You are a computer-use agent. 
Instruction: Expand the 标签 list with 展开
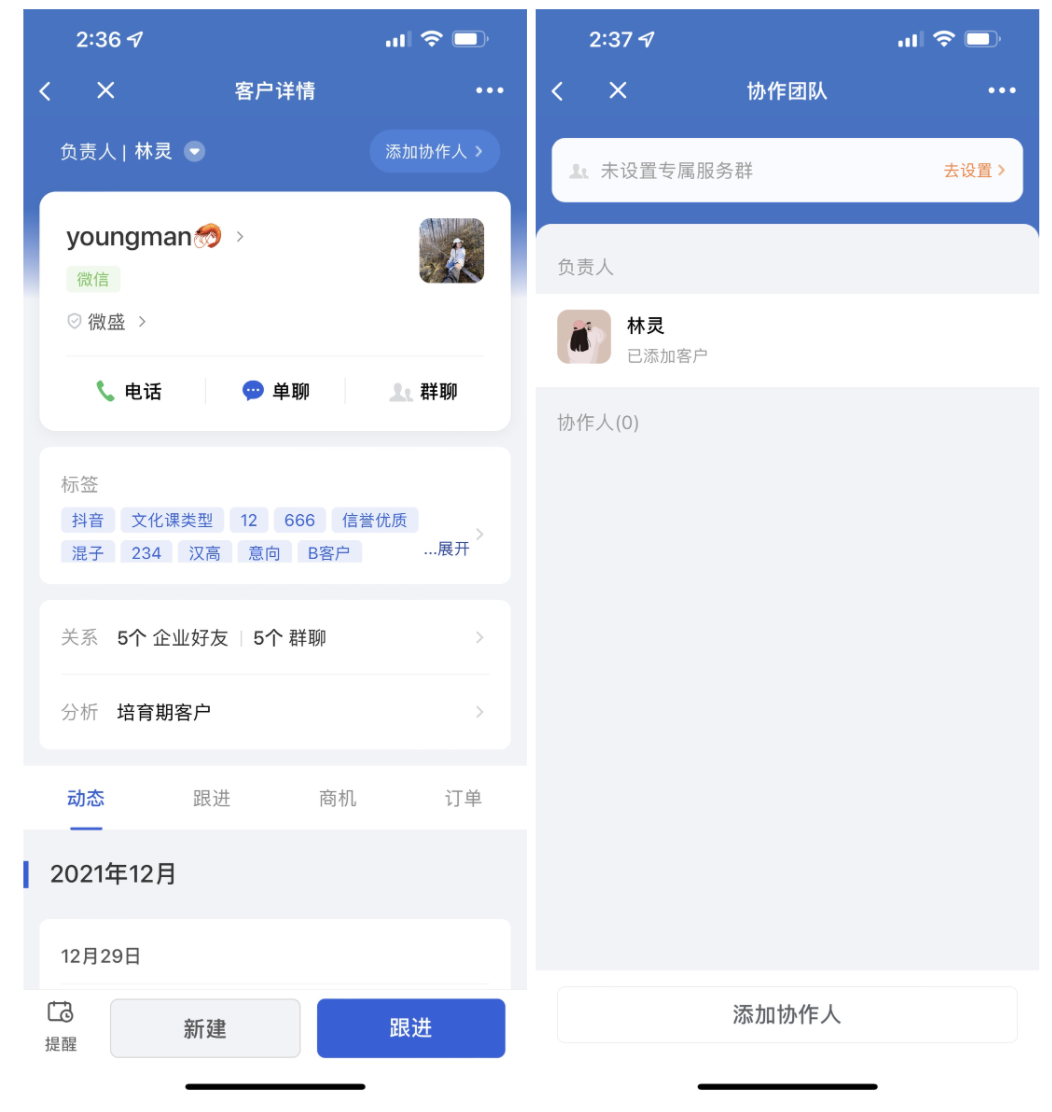click(452, 549)
